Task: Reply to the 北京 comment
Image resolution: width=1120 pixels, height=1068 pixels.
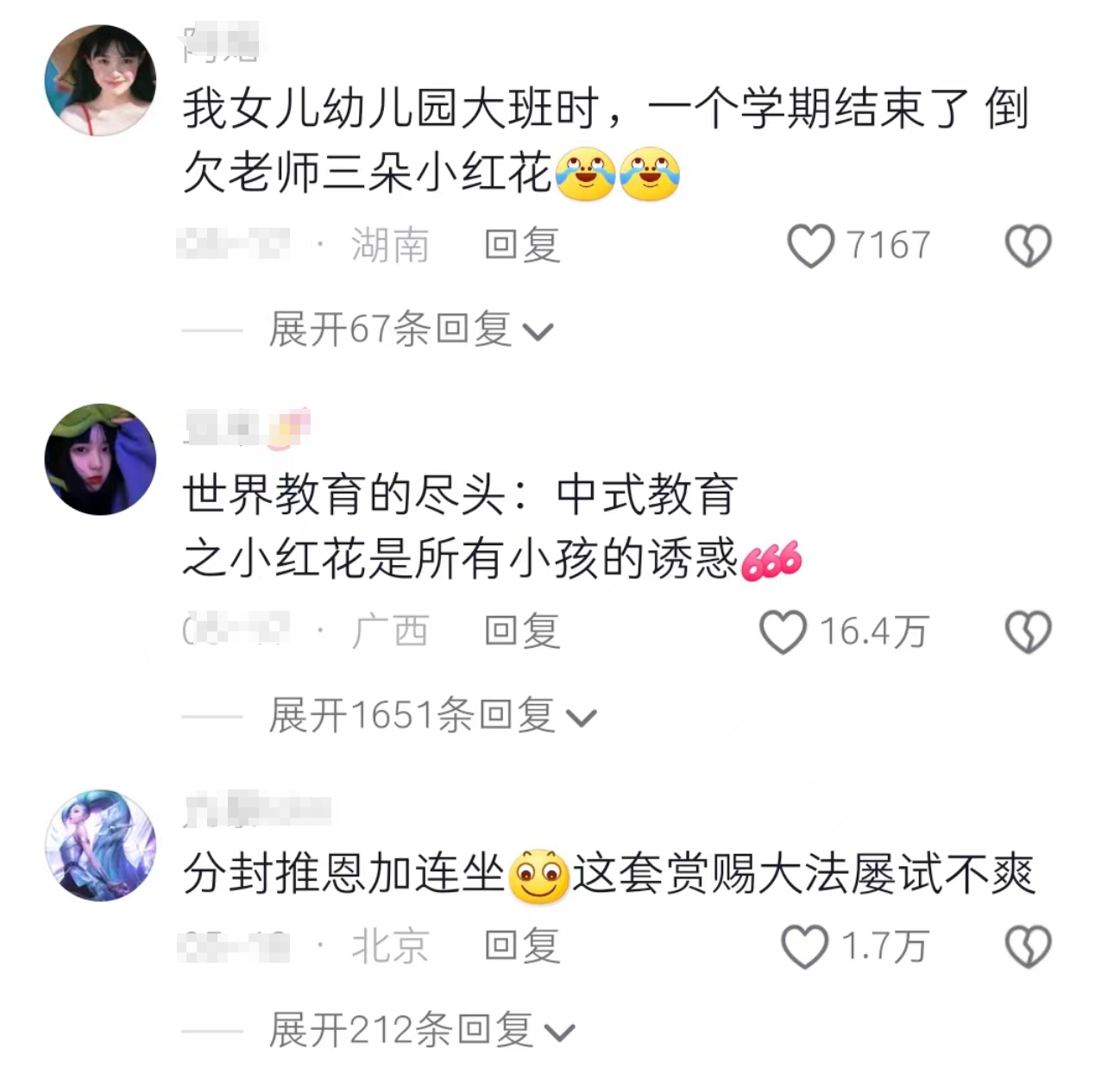Action: click(522, 946)
